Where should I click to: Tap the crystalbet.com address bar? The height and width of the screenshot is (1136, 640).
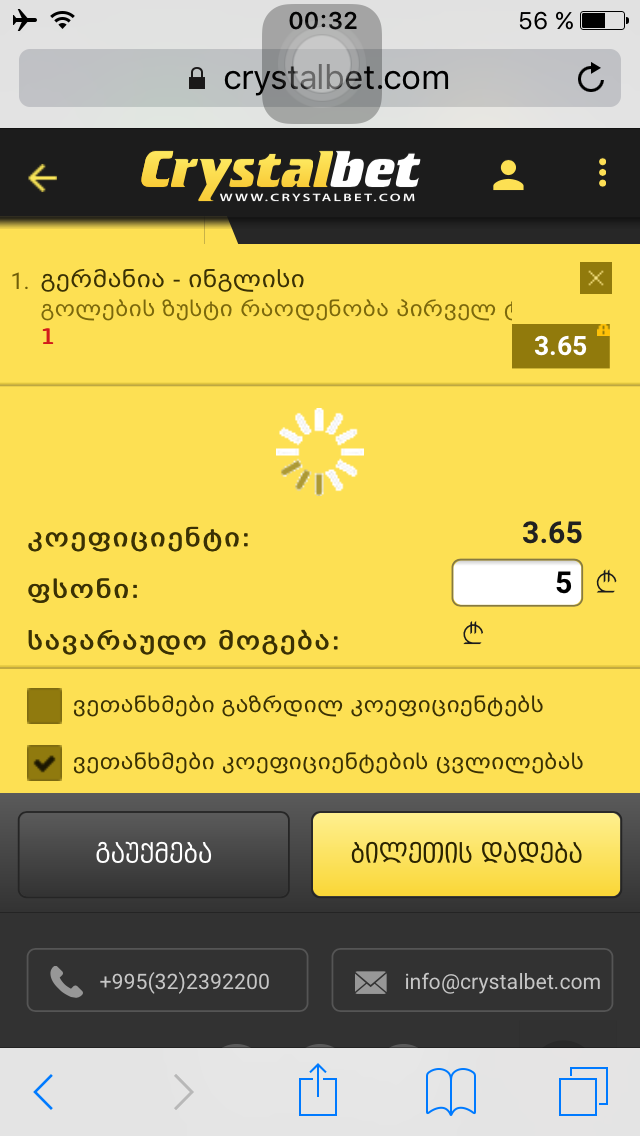coord(320,78)
